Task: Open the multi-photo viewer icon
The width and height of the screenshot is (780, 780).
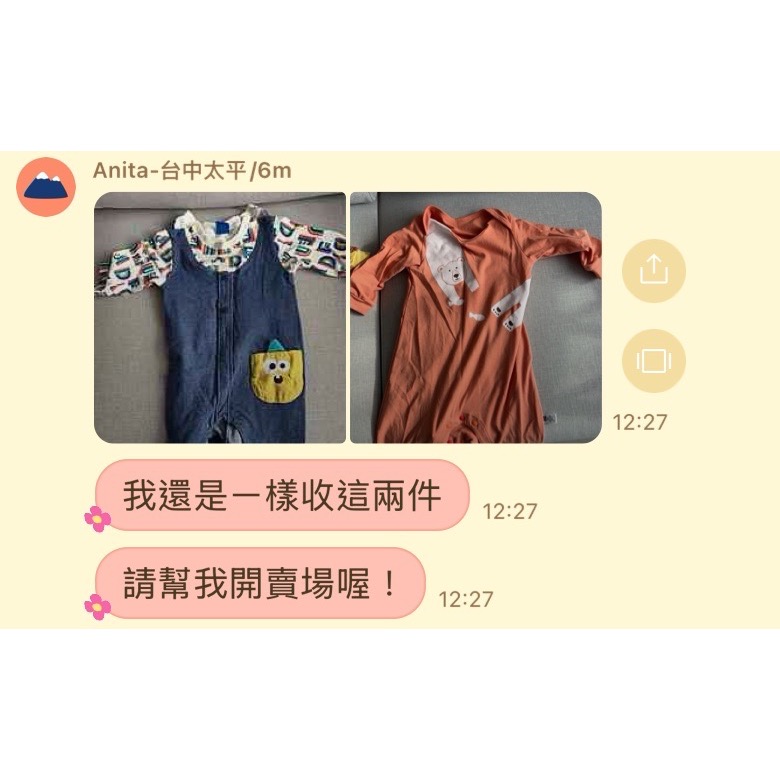Action: 653,360
